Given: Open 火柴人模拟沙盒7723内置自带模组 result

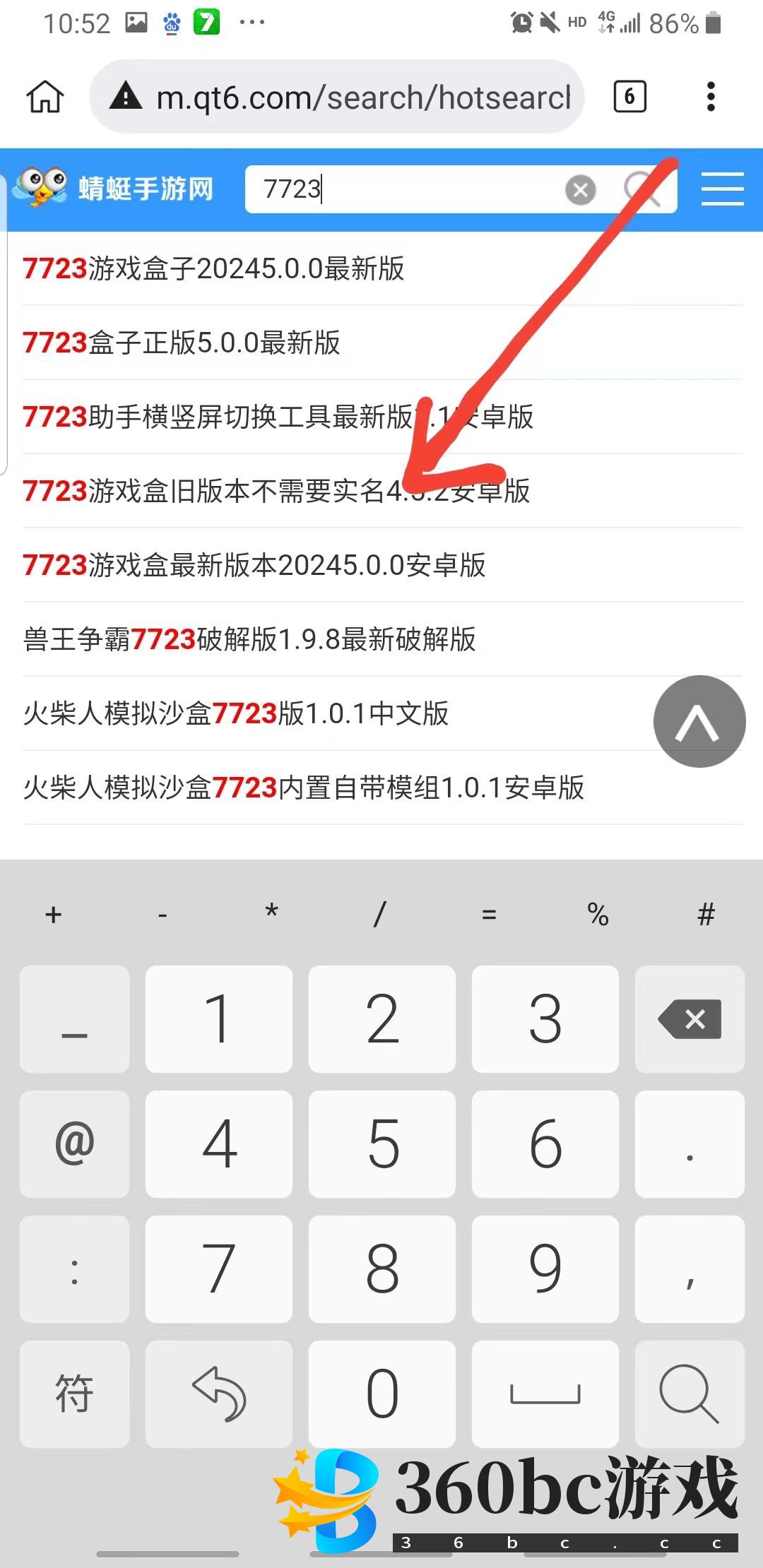Looking at the screenshot, I should 304,788.
